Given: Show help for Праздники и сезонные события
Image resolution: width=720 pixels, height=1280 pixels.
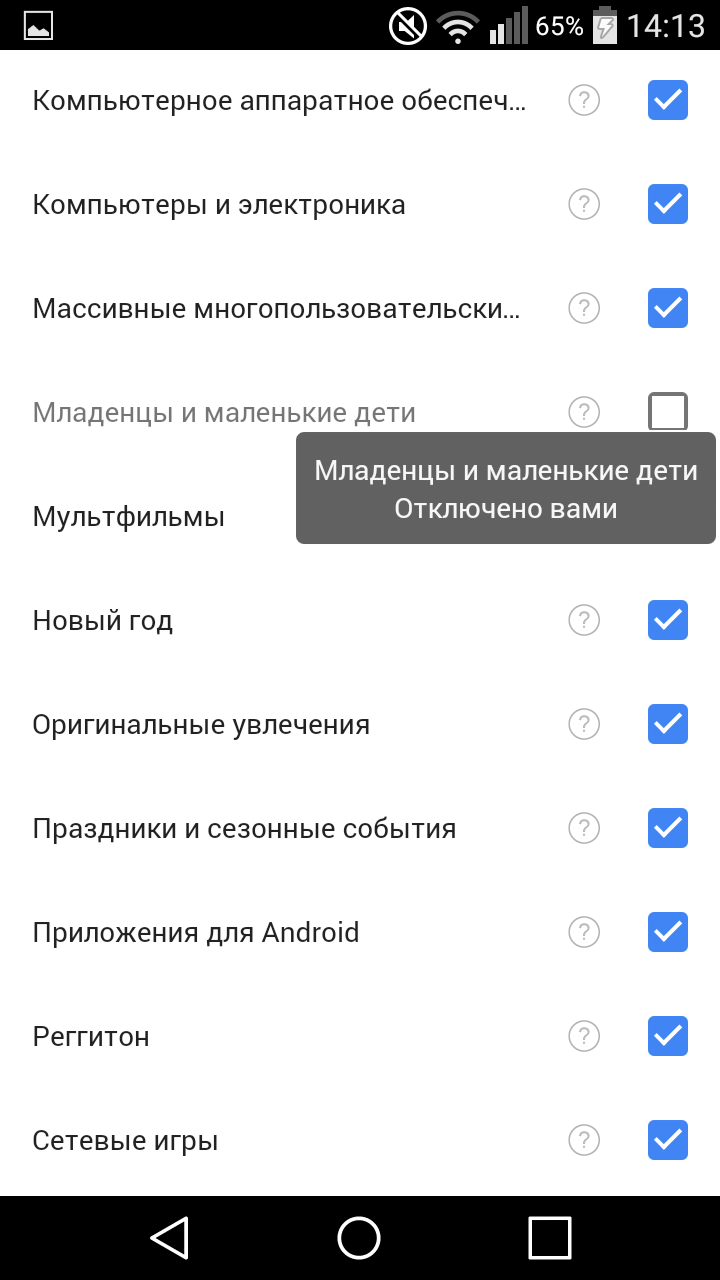Looking at the screenshot, I should (584, 828).
